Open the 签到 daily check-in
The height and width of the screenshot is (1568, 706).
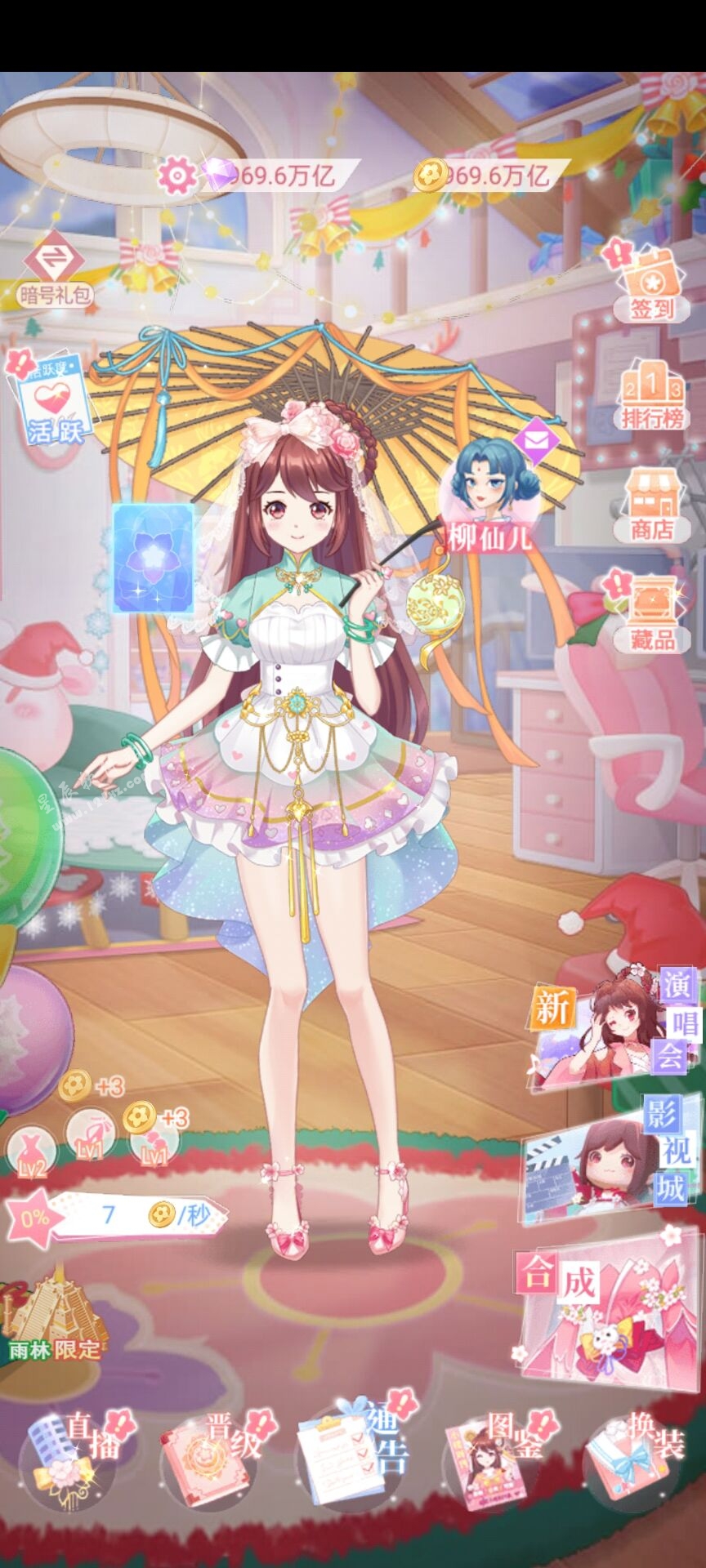(x=651, y=283)
